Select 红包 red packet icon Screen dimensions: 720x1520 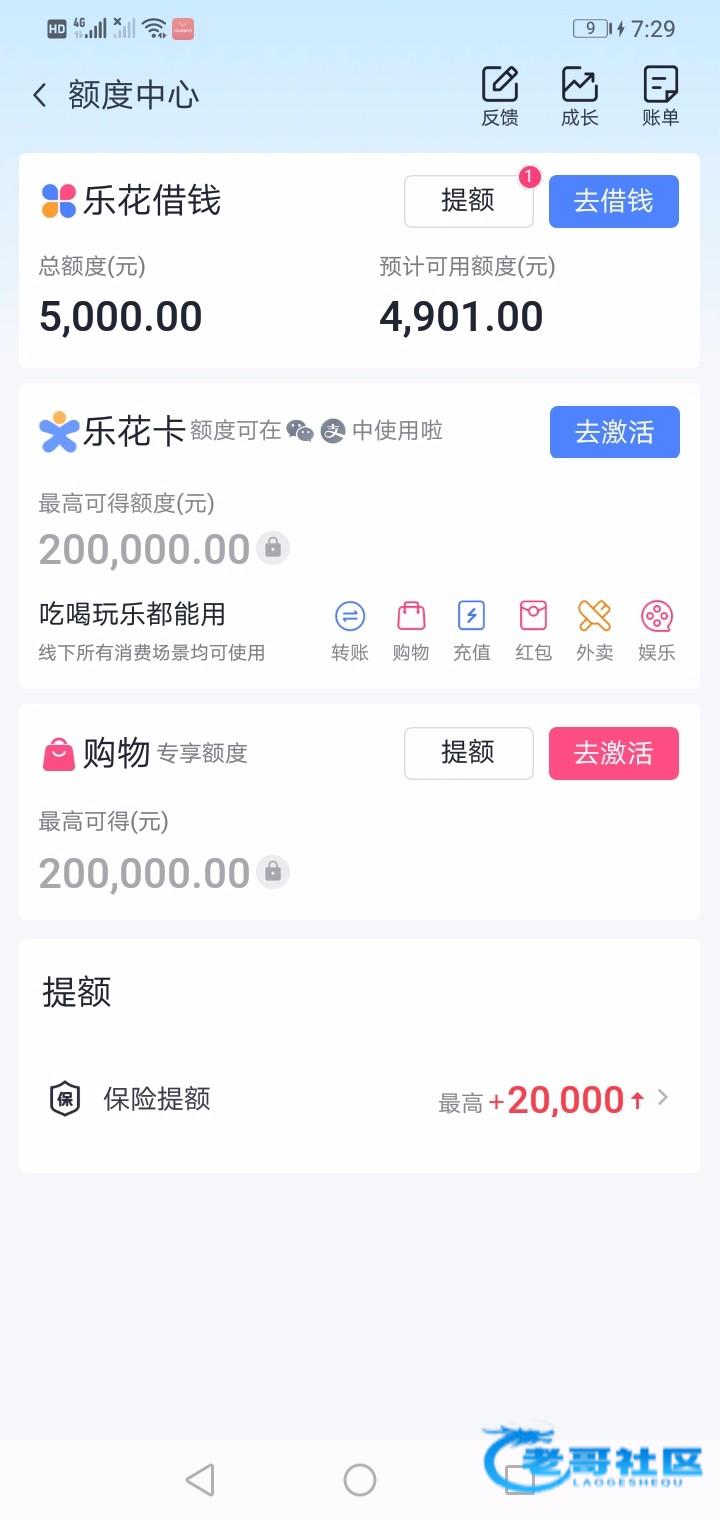533,630
